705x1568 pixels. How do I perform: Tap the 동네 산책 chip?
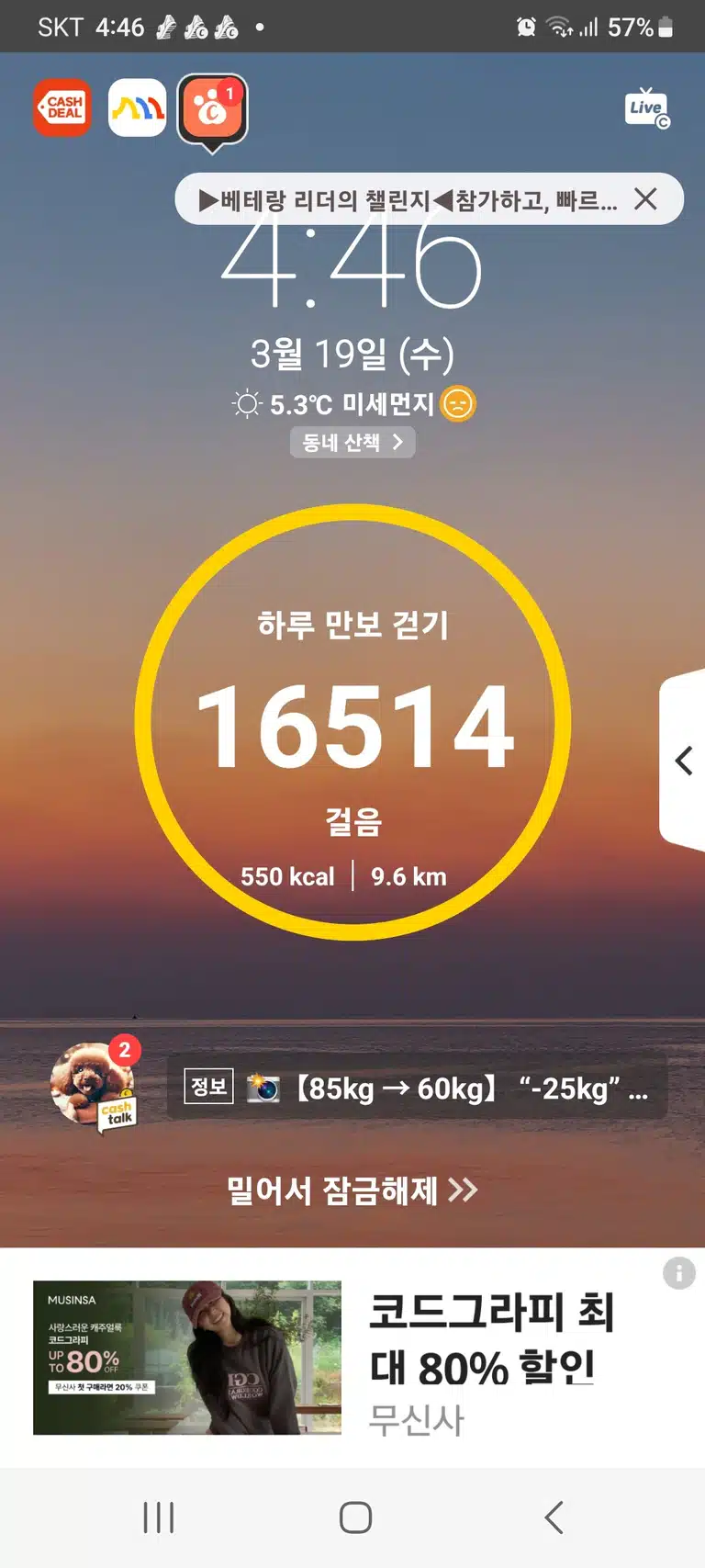pyautogui.click(x=353, y=442)
